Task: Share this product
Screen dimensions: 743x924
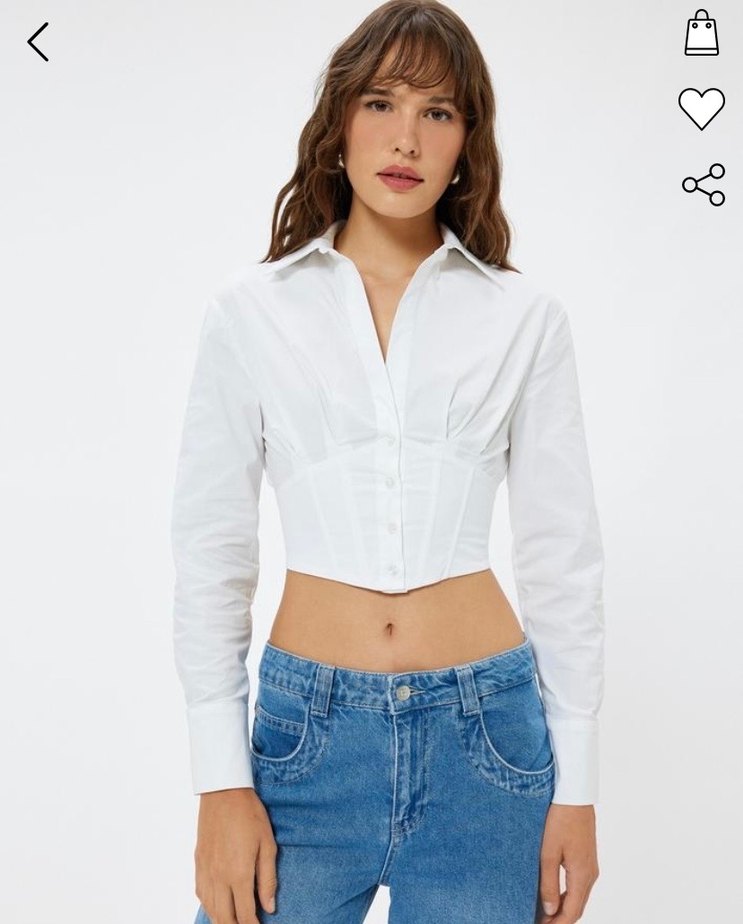Action: click(x=703, y=184)
